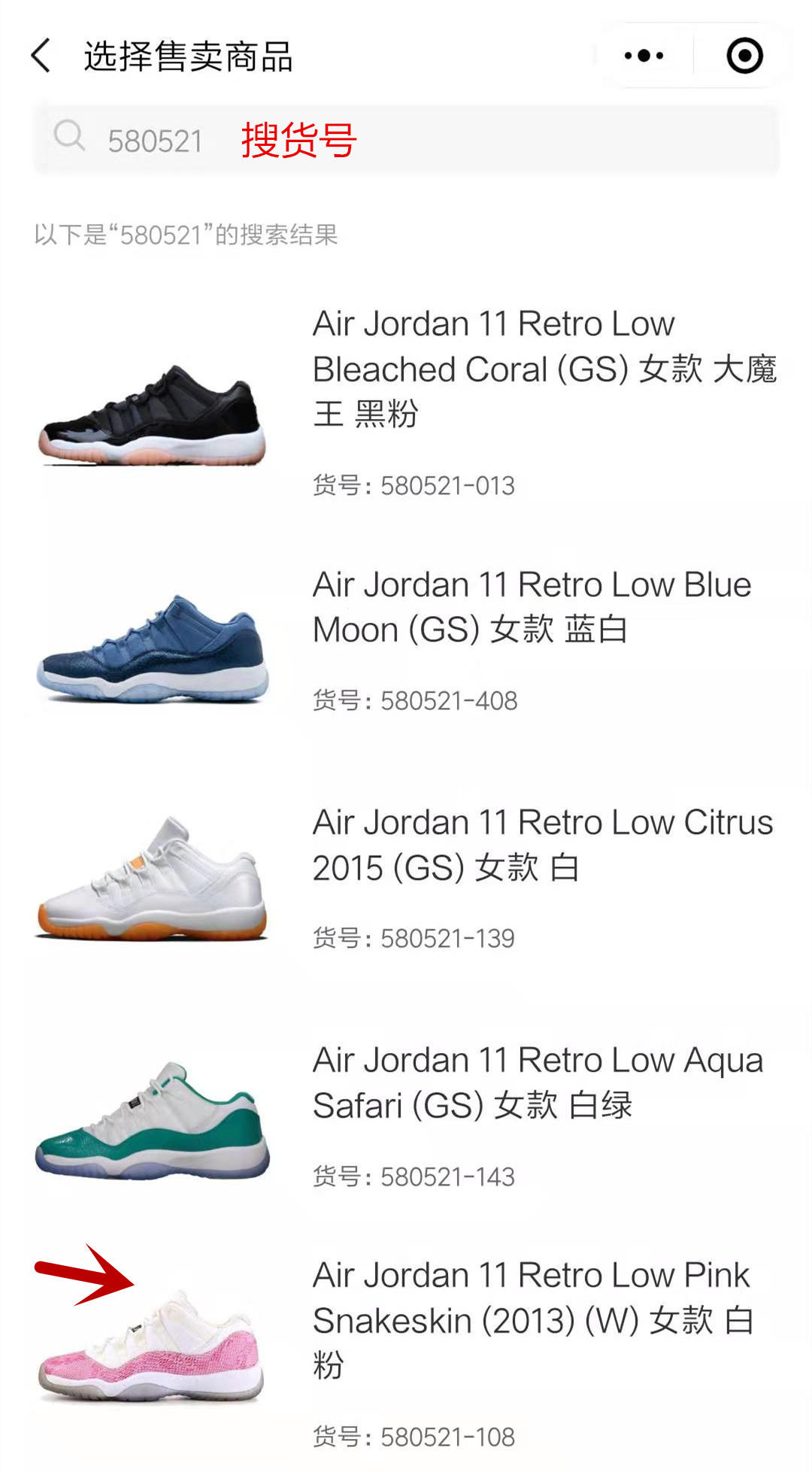Viewport: 812px width, 1472px height.
Task: Go back from the 选择售卖商品 page
Action: pyautogui.click(x=41, y=56)
